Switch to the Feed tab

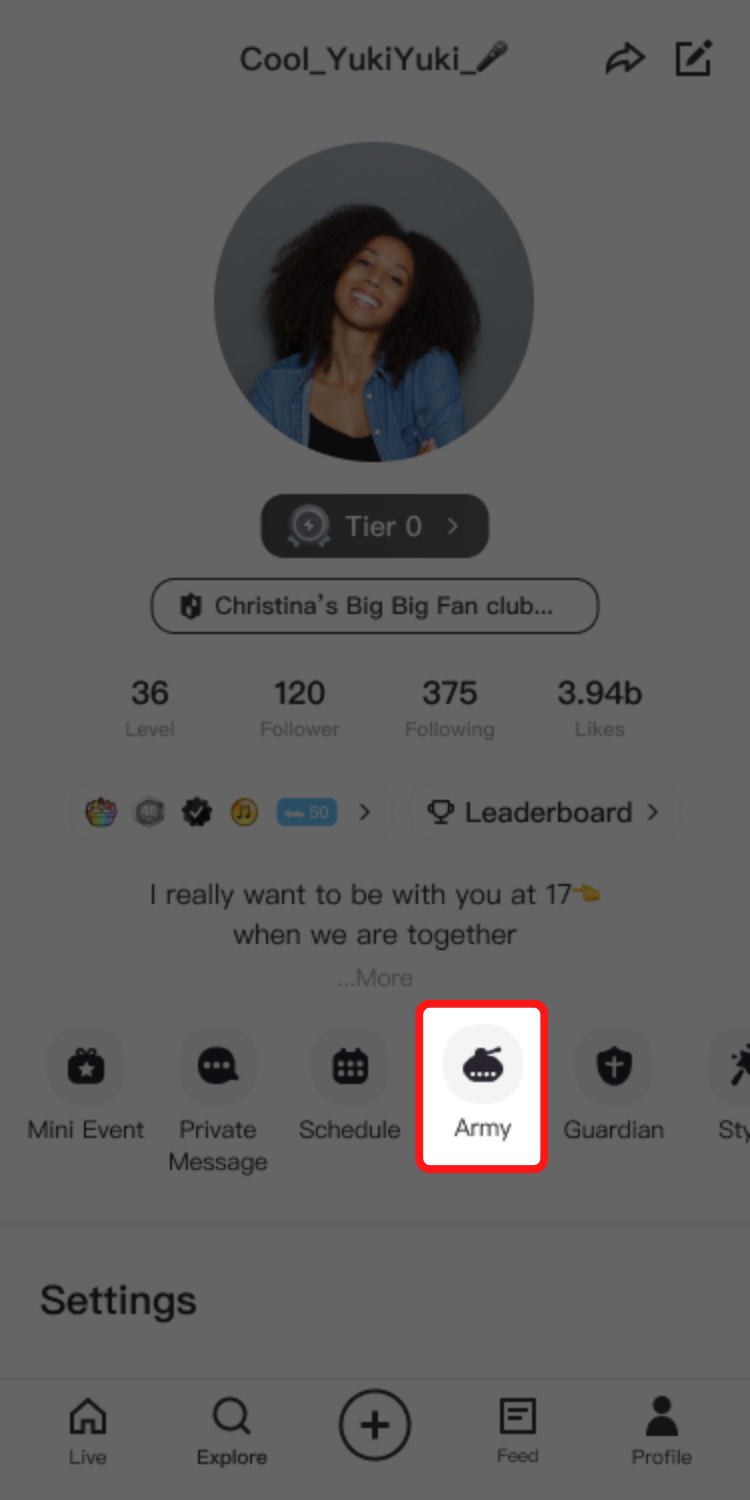tap(518, 1431)
